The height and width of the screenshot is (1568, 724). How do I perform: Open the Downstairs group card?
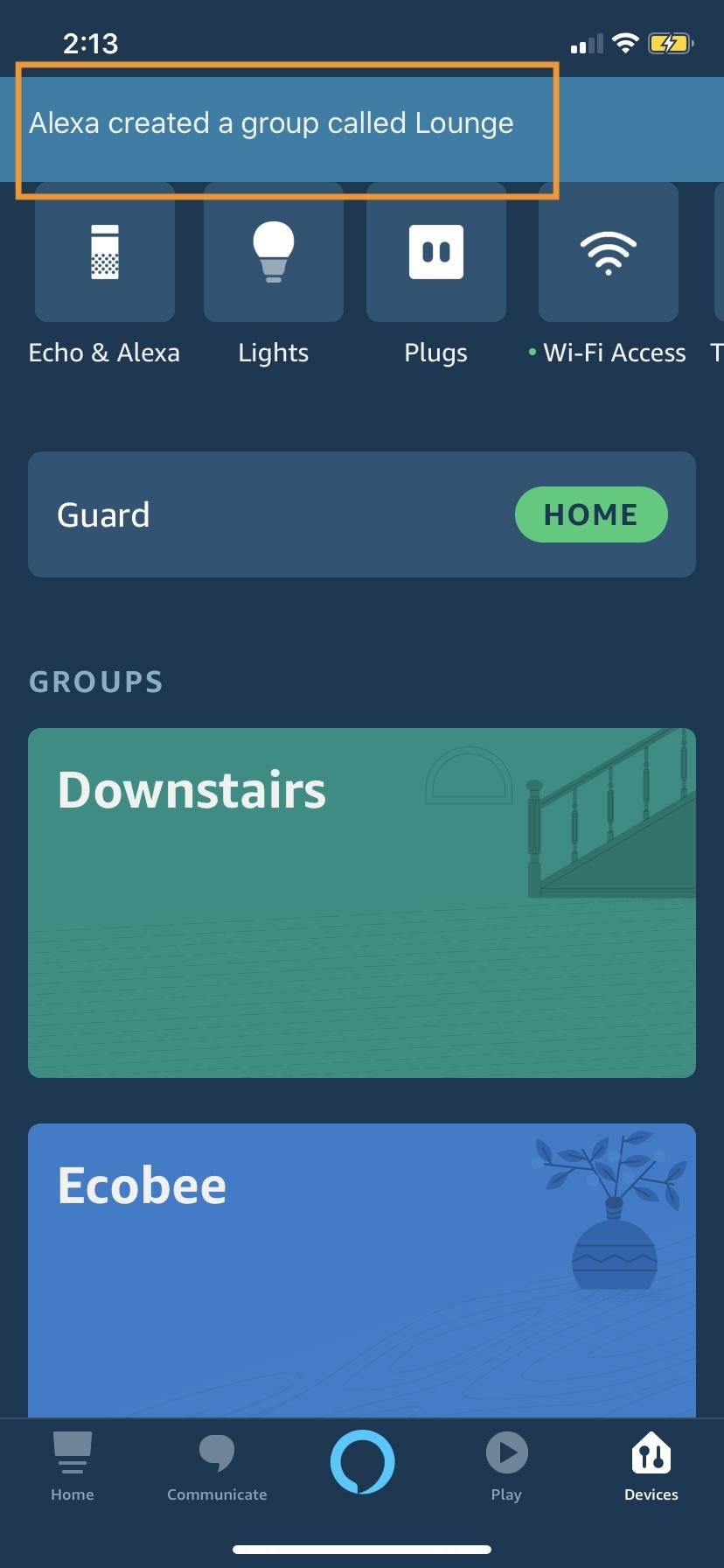(362, 902)
